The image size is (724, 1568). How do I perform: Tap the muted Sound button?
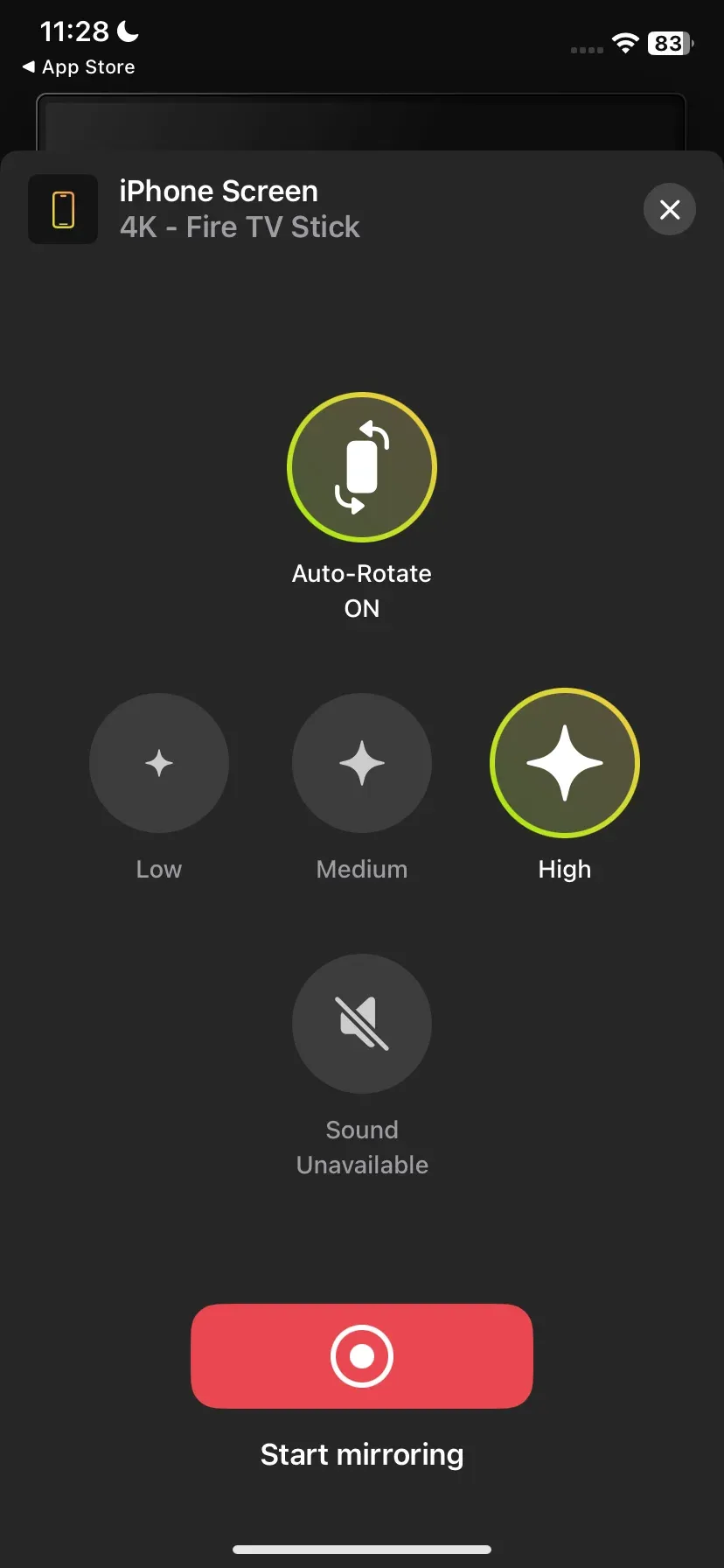tap(362, 1024)
